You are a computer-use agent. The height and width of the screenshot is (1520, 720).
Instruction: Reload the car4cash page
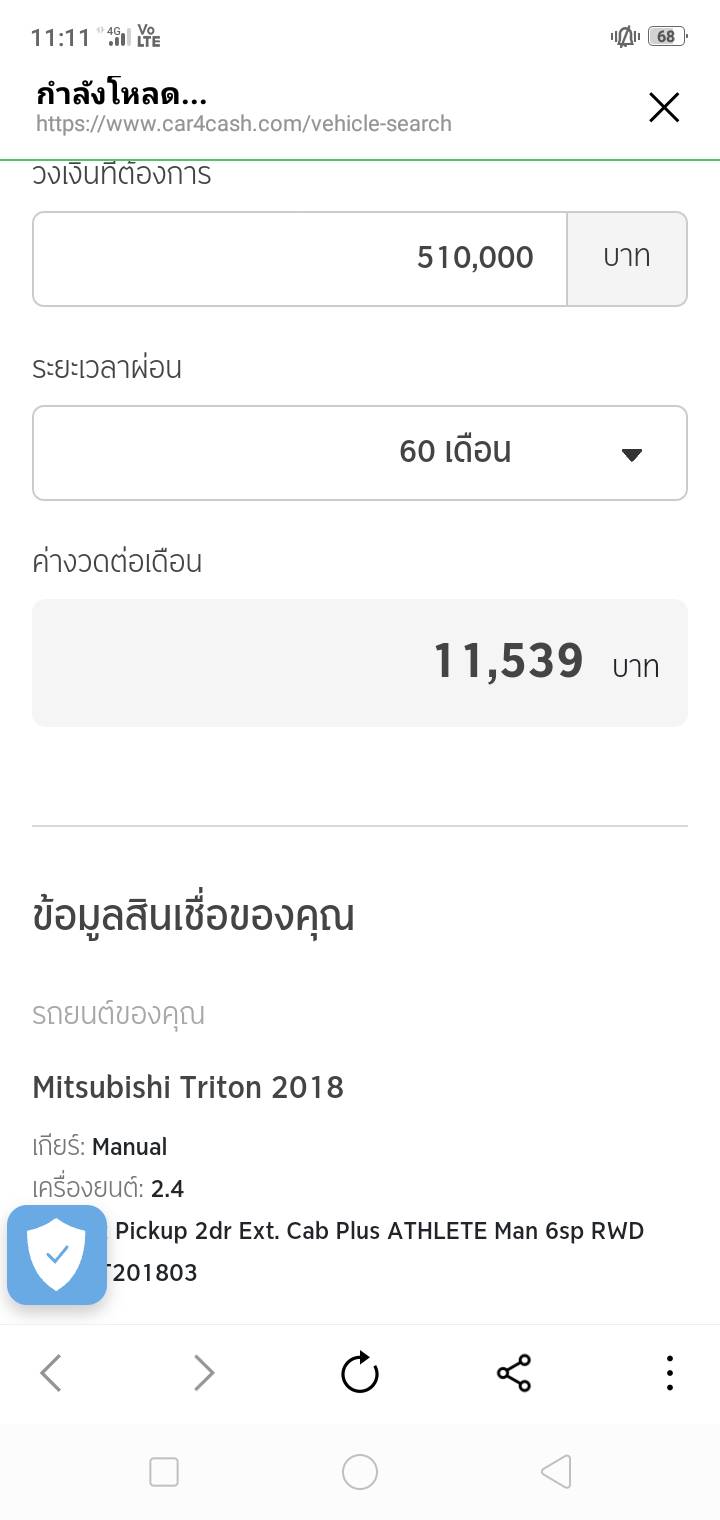pyautogui.click(x=360, y=1373)
